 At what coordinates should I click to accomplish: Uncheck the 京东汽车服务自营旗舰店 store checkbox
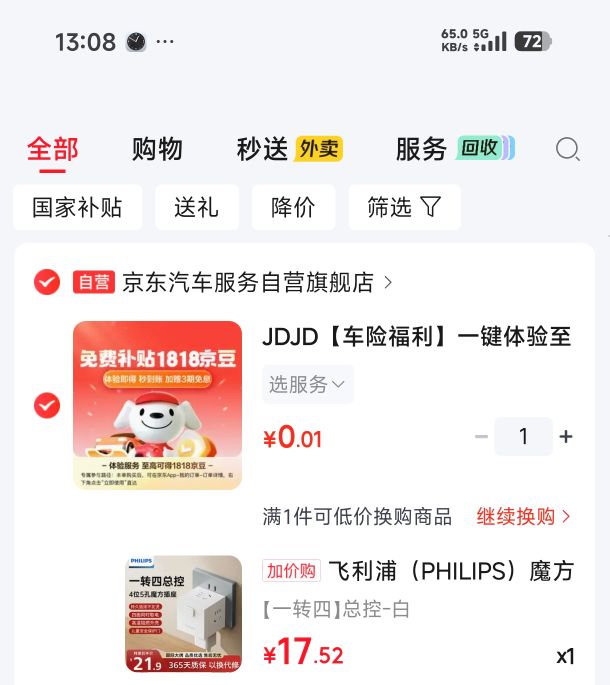47,282
